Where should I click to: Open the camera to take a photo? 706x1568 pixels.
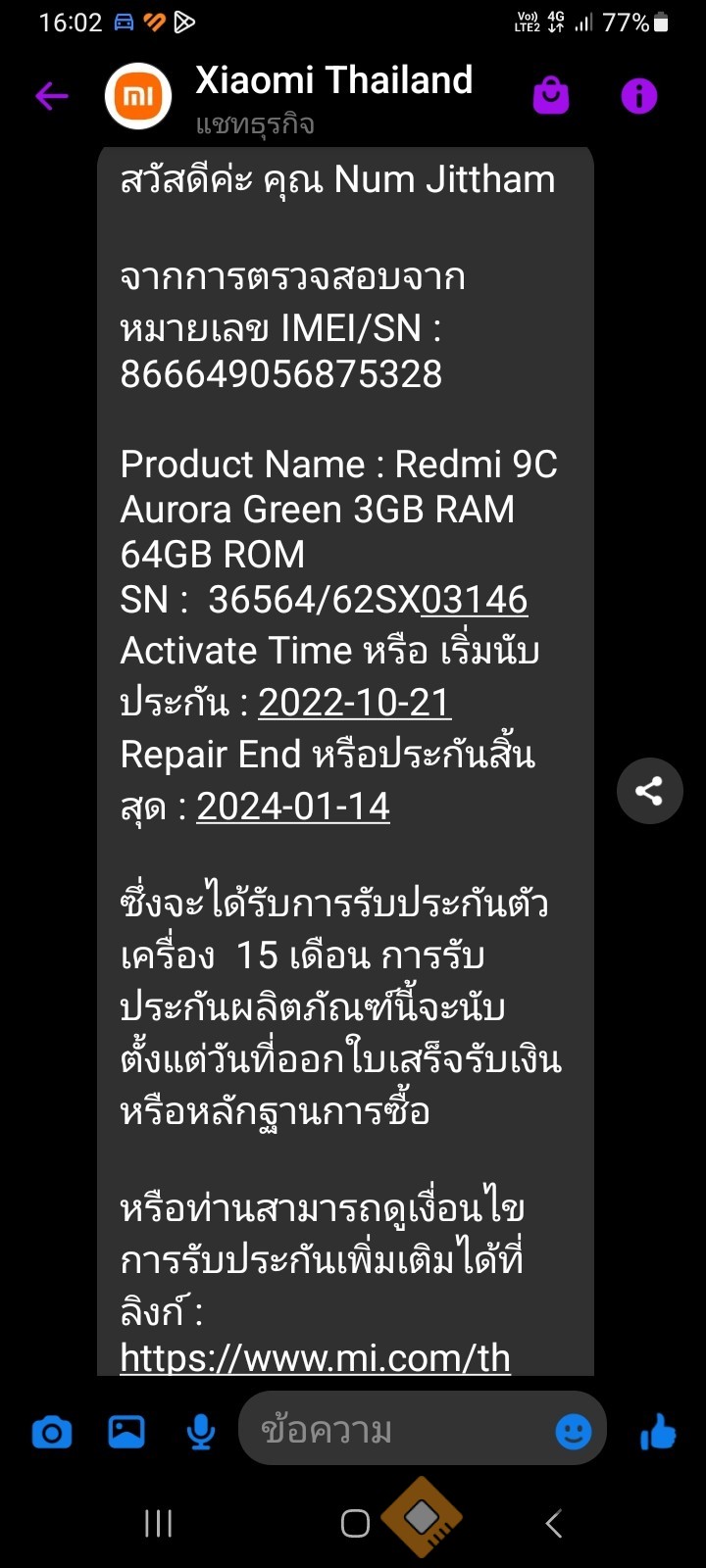pos(52,1433)
